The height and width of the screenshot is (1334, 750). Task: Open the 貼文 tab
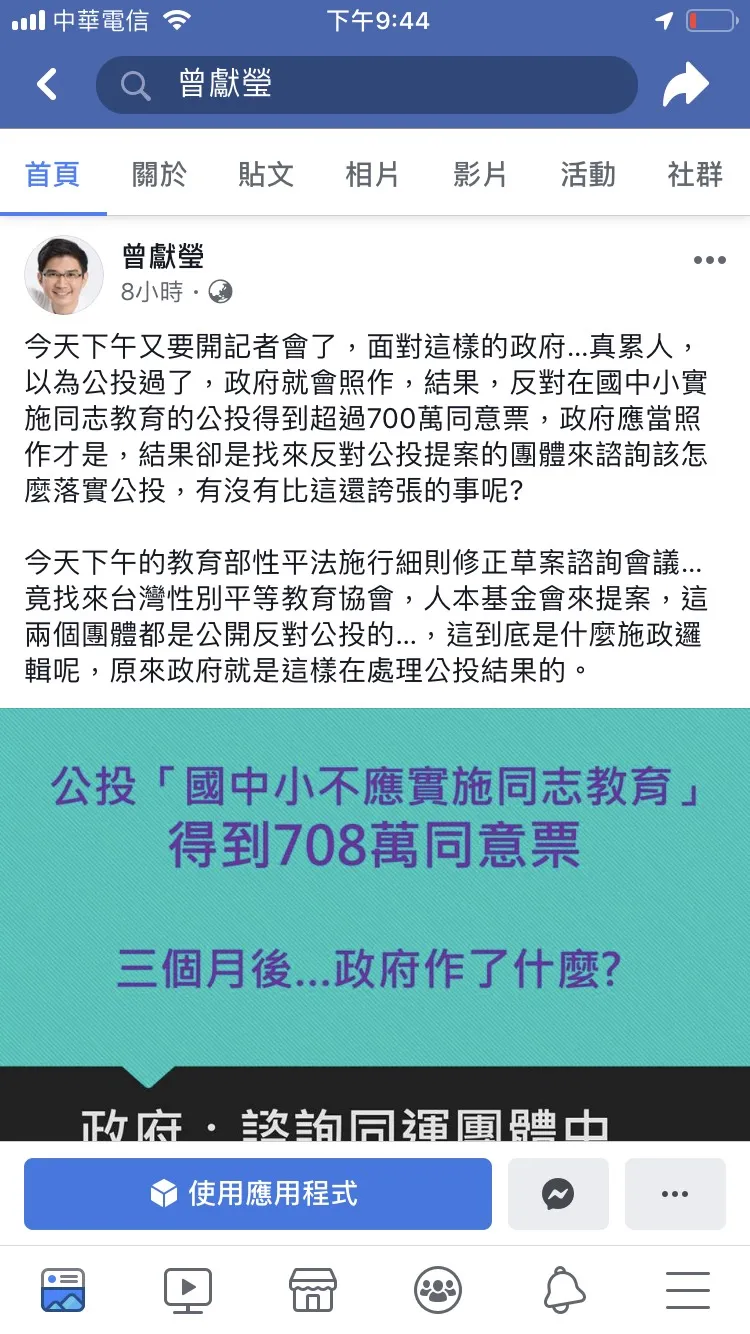(x=266, y=175)
